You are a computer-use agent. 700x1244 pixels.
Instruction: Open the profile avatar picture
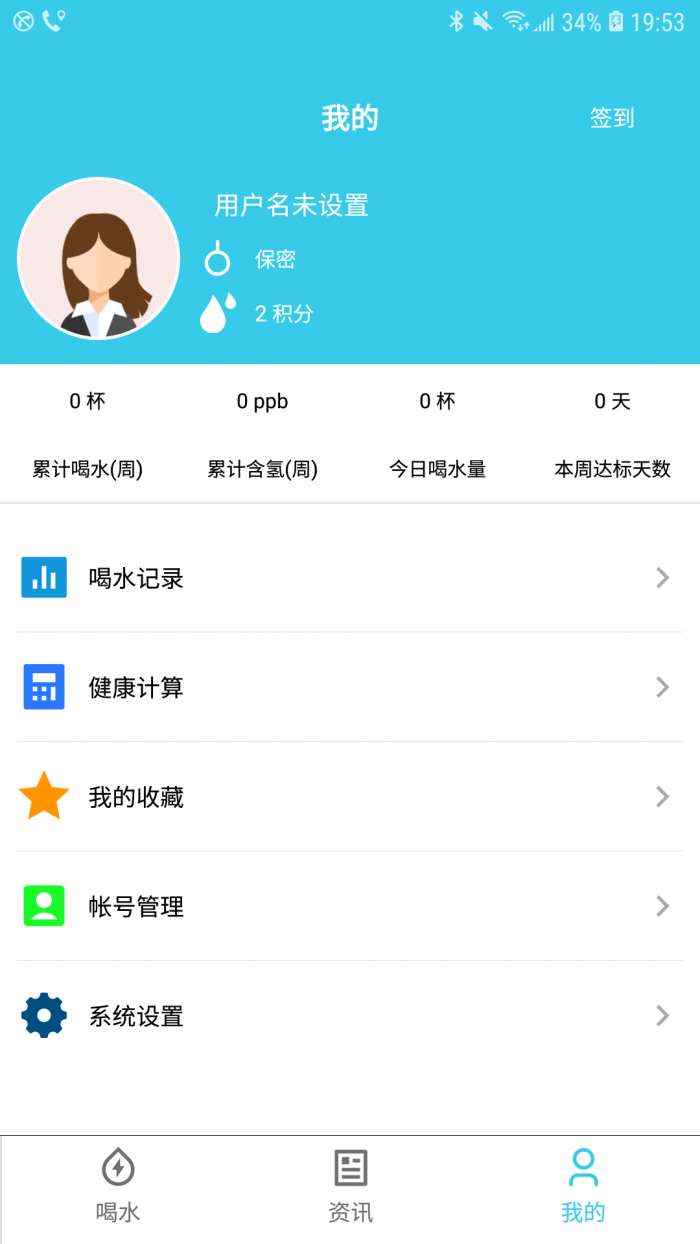click(98, 259)
